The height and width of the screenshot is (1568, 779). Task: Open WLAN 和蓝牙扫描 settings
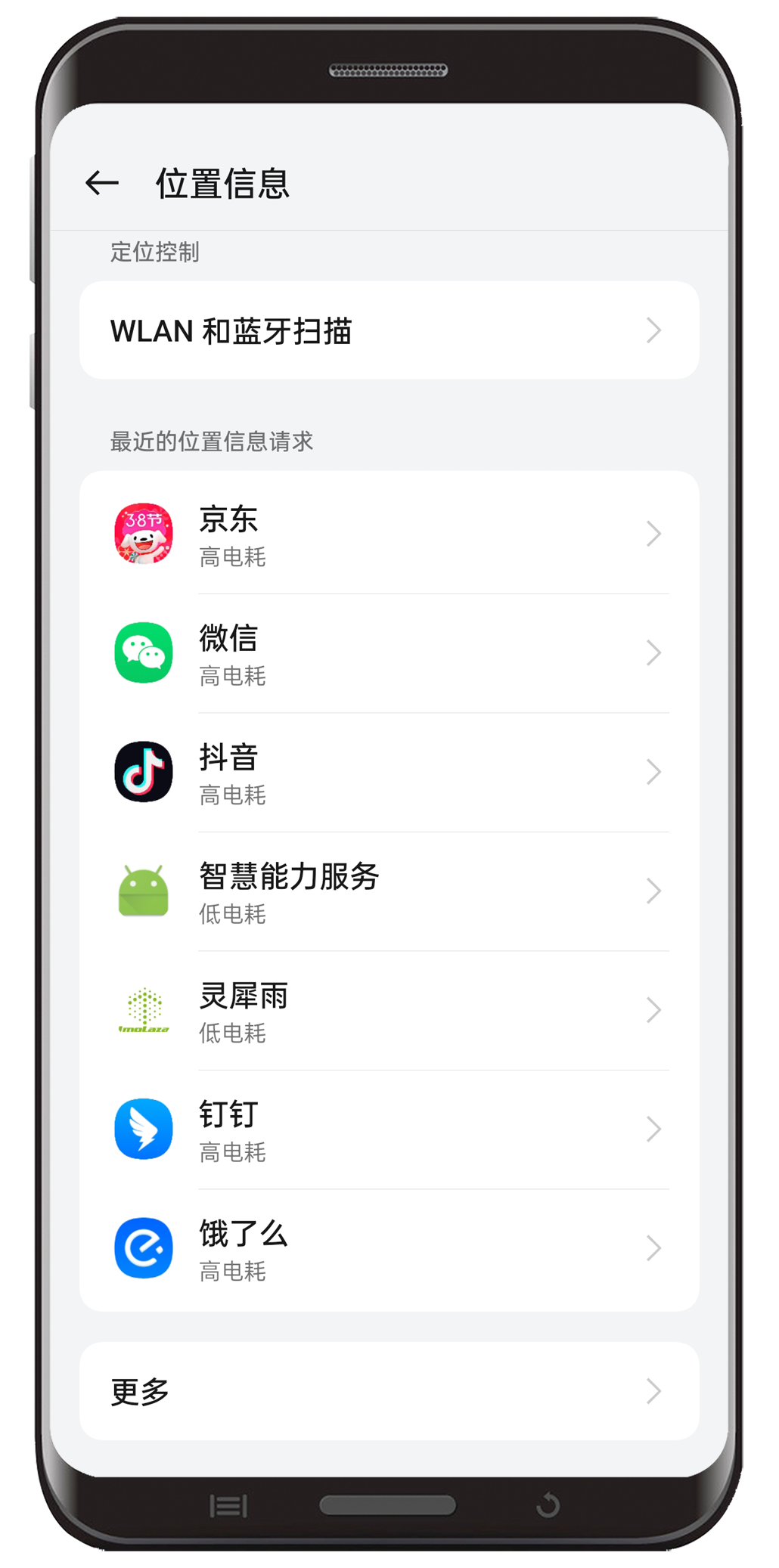(389, 331)
